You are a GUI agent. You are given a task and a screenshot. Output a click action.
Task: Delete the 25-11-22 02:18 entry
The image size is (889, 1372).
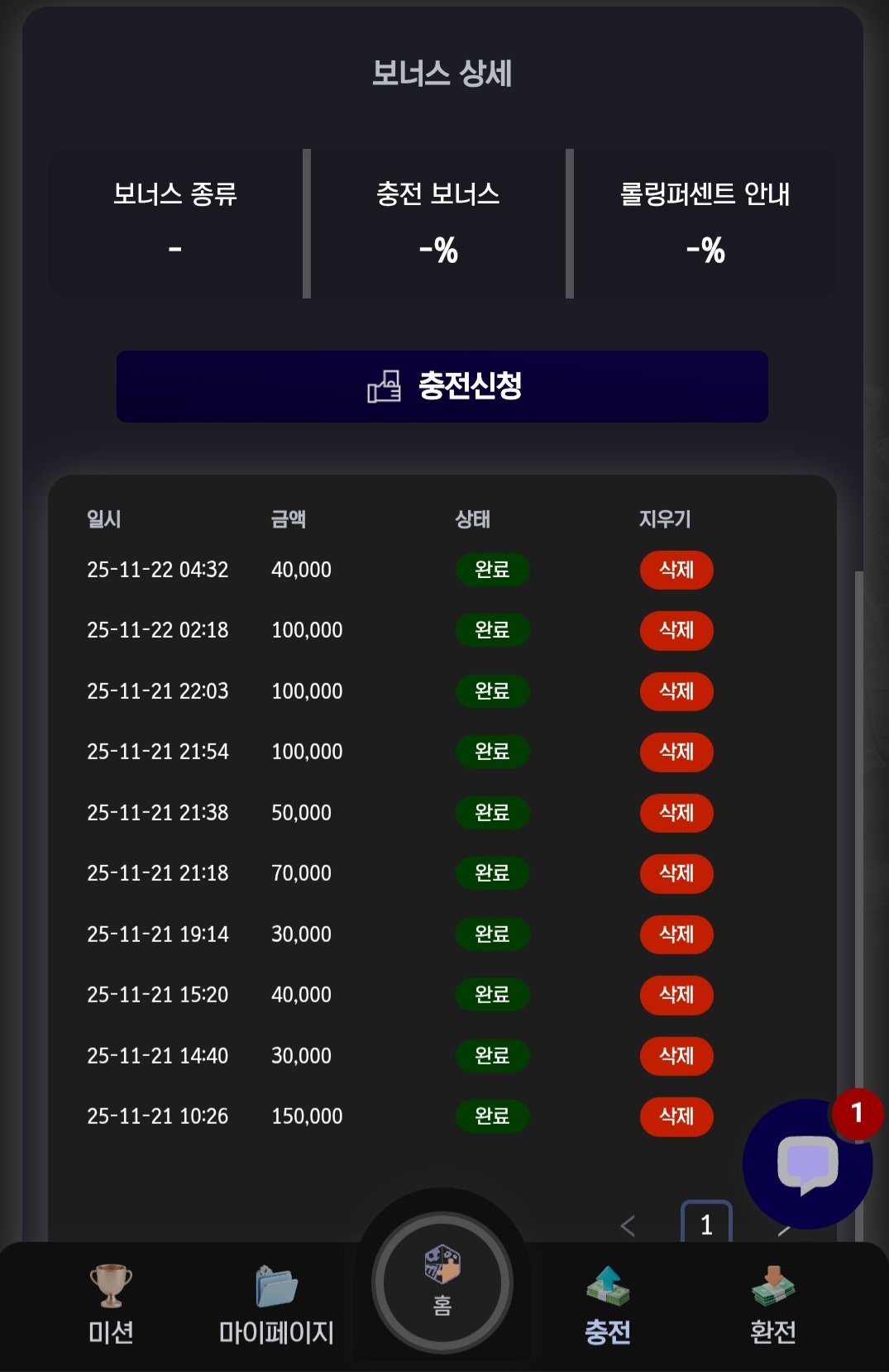676,630
